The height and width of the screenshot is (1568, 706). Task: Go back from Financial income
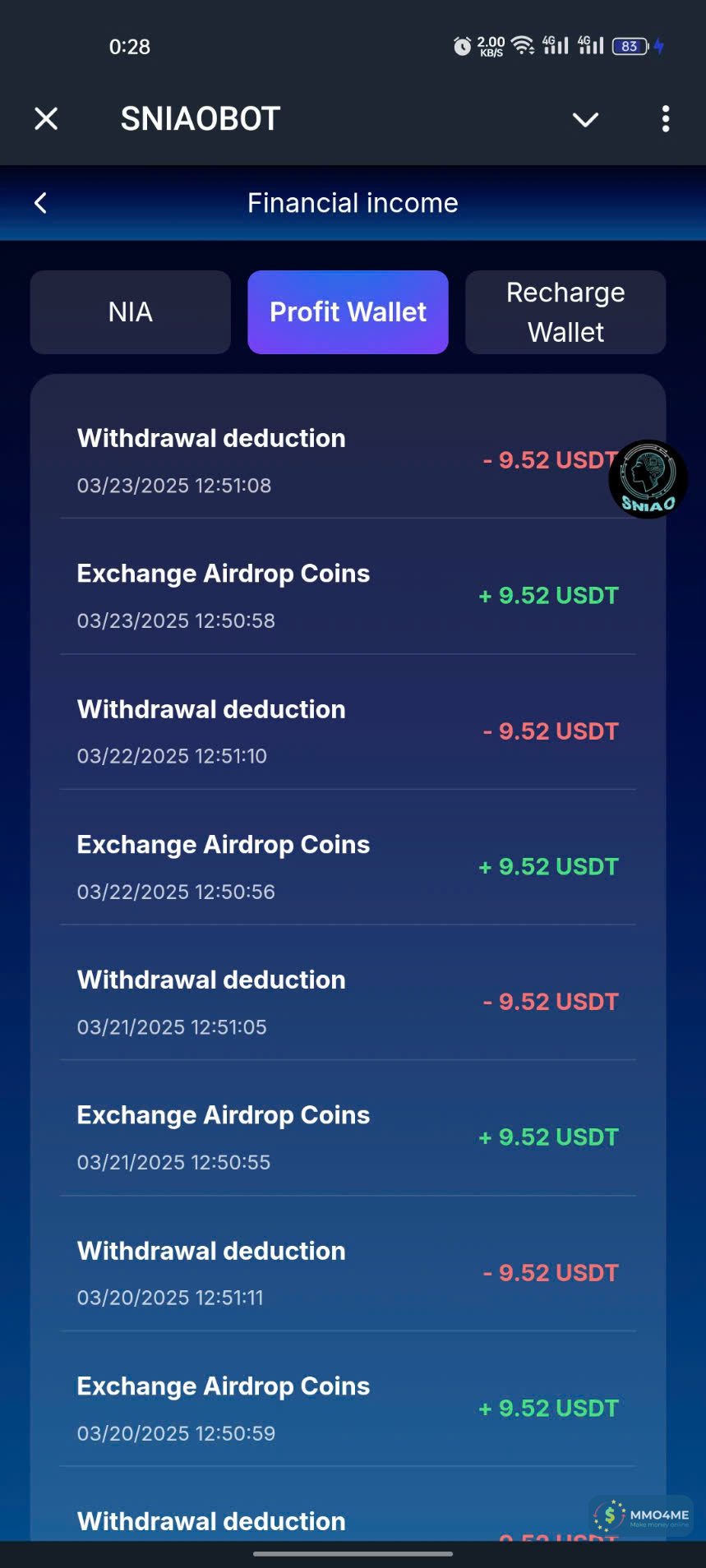pyautogui.click(x=41, y=203)
